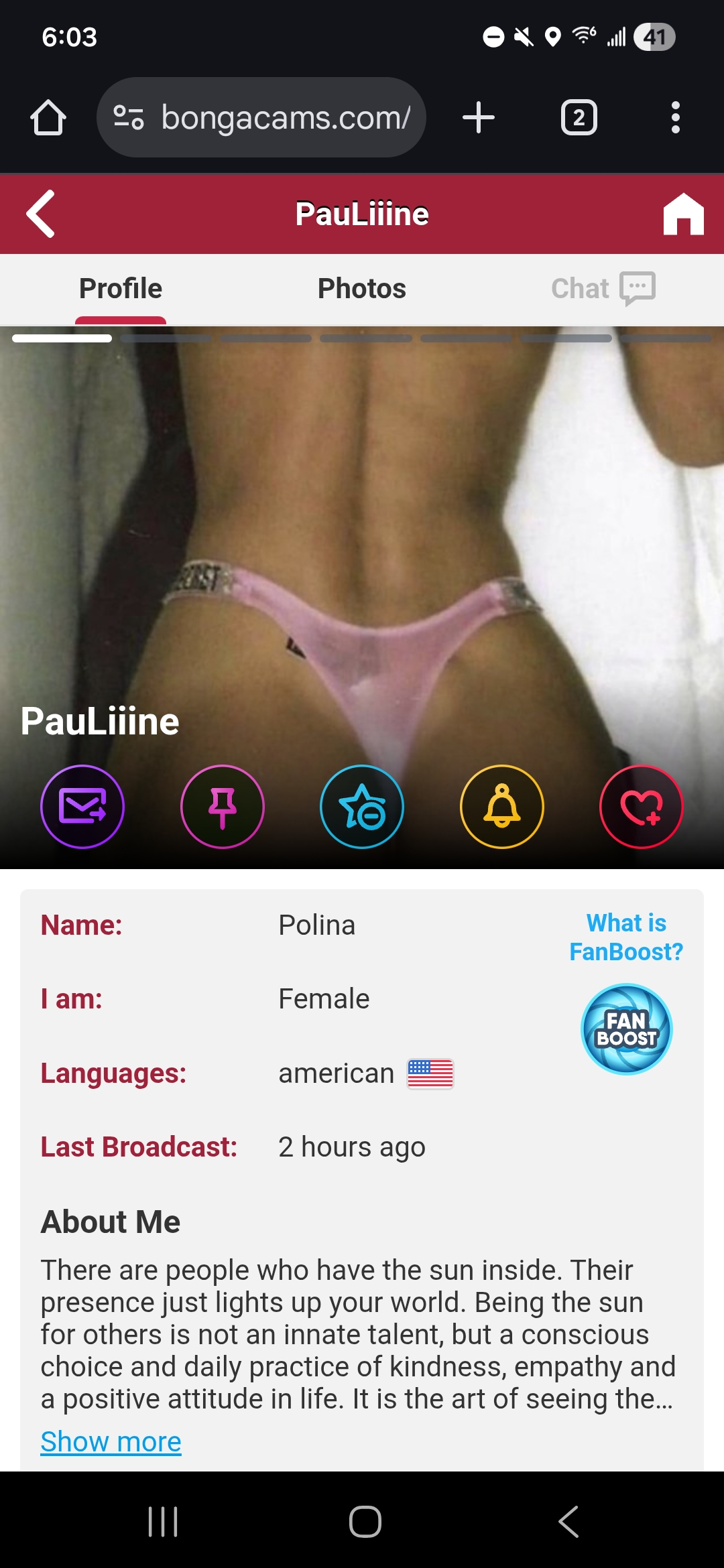Open the Chat tab
The height and width of the screenshot is (1568, 724).
pyautogui.click(x=602, y=289)
